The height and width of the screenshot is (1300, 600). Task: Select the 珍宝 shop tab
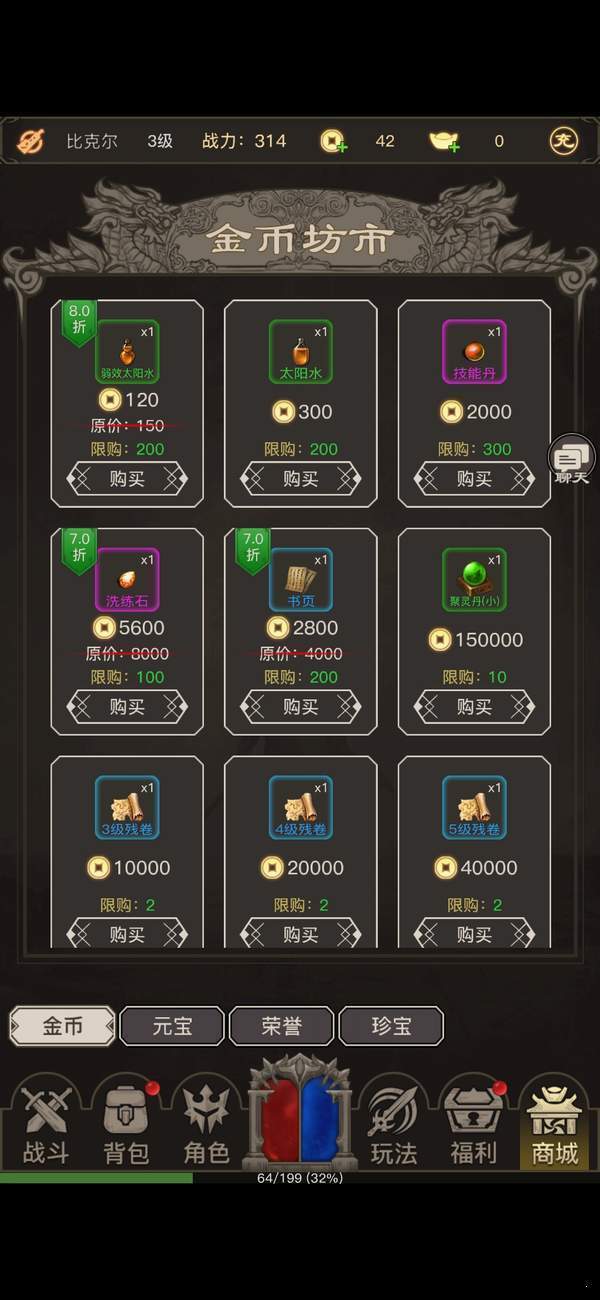point(391,1026)
